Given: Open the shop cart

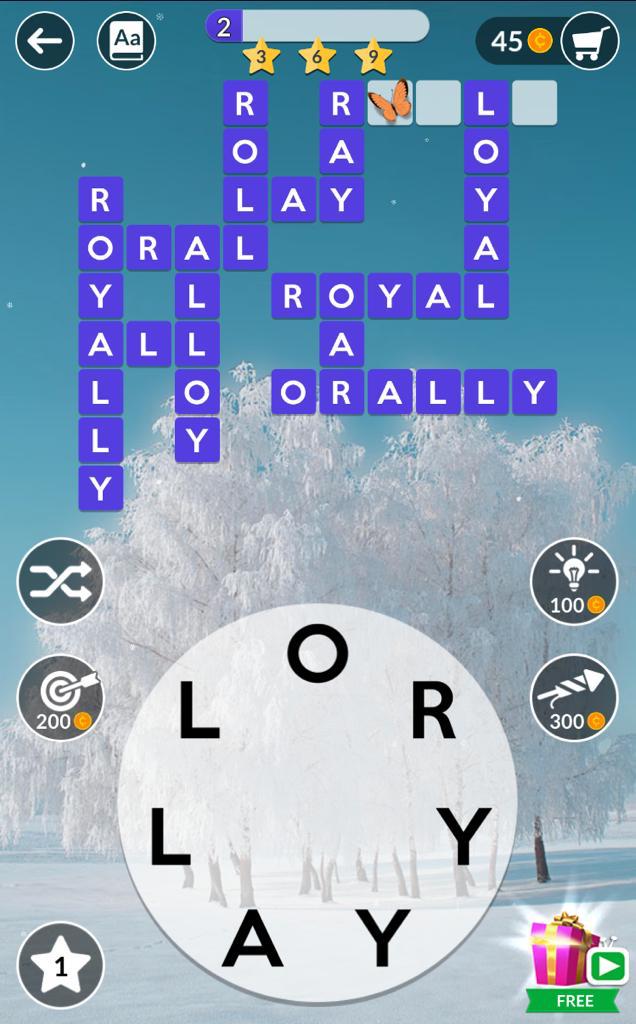Looking at the screenshot, I should 589,41.
